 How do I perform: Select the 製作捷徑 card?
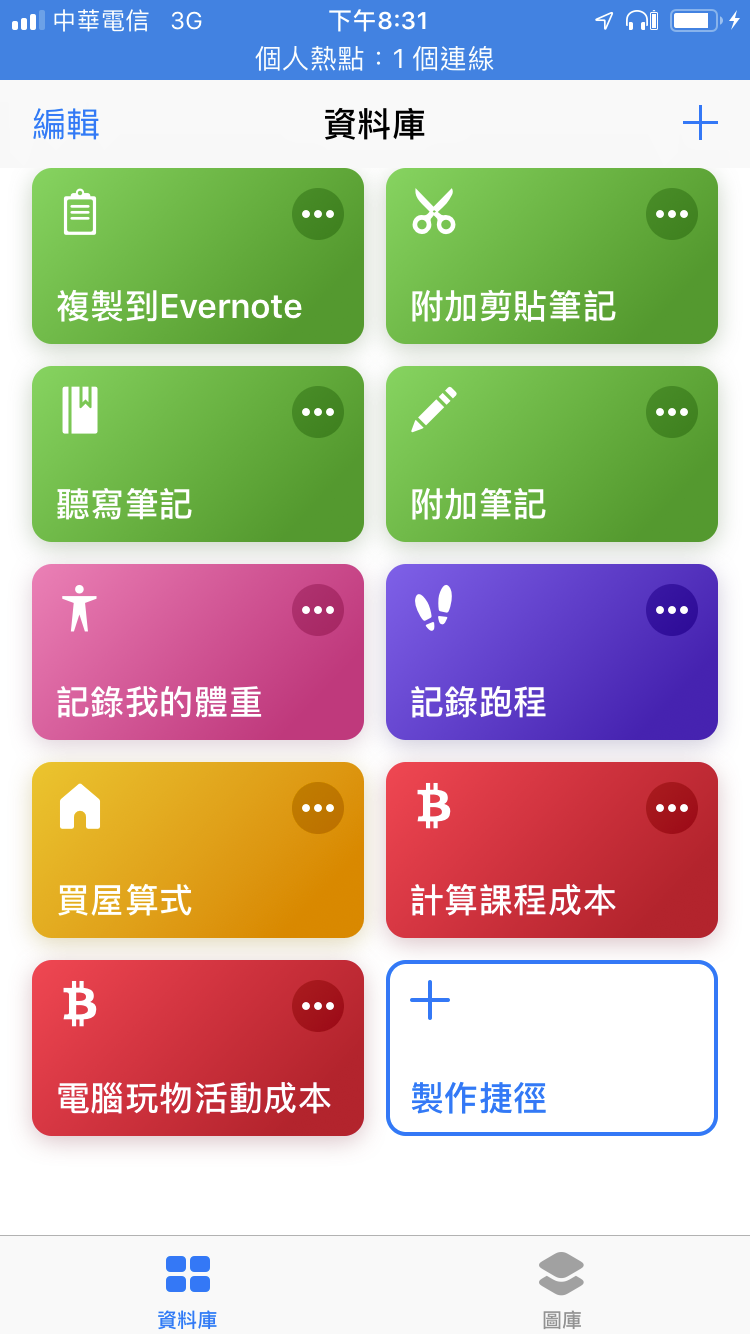tap(552, 1048)
